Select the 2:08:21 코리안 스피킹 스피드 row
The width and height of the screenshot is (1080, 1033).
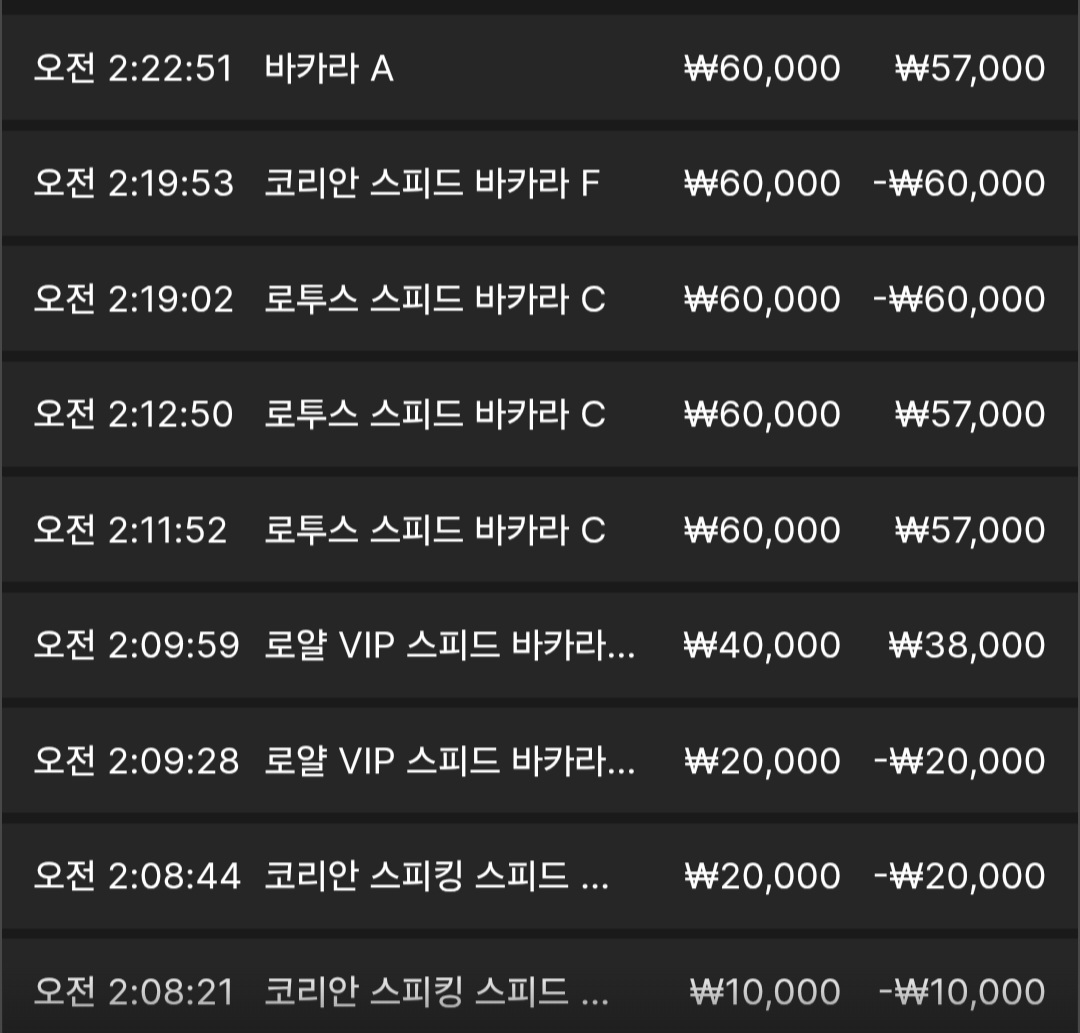click(540, 985)
